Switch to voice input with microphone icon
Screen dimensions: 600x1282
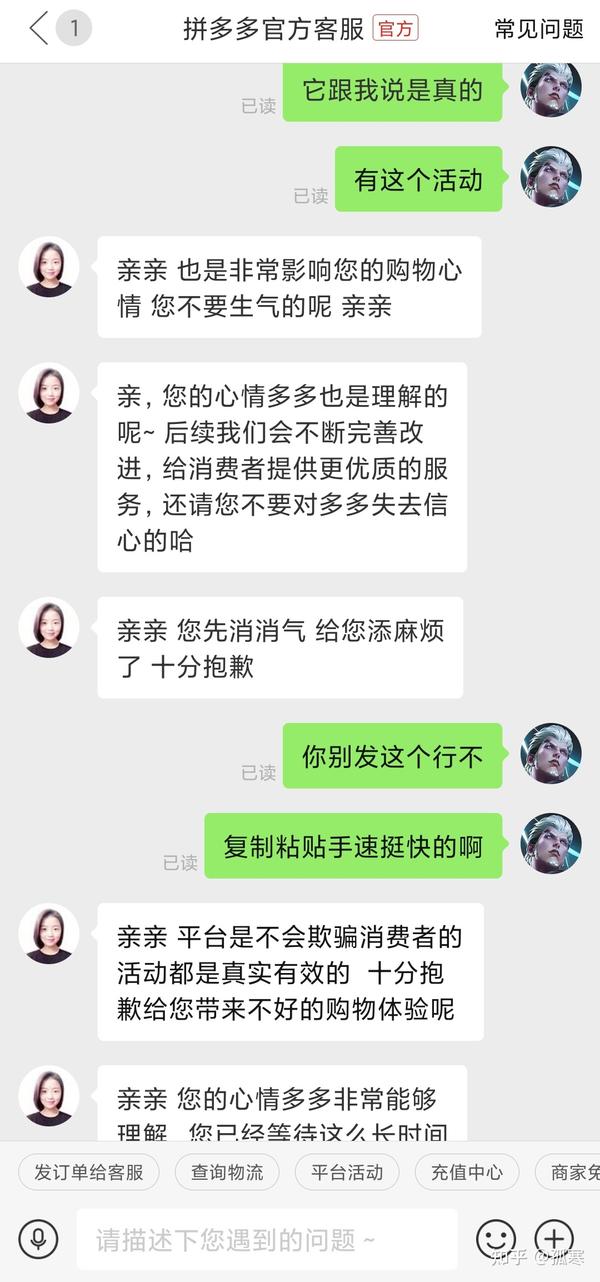tap(38, 1240)
